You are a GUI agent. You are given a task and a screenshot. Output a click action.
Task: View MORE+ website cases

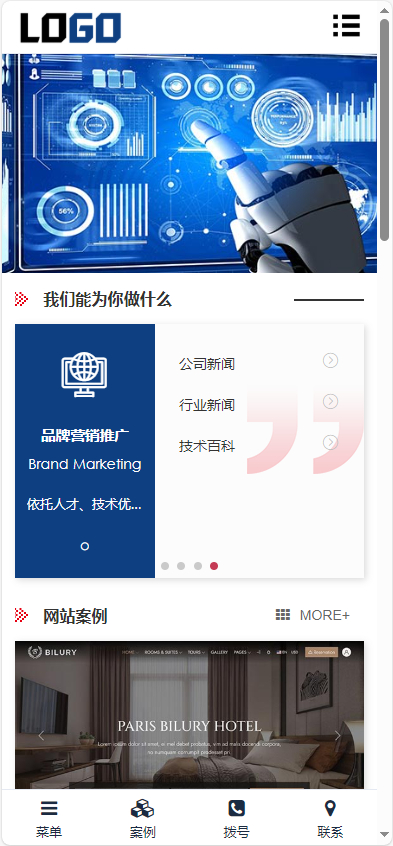coord(313,615)
